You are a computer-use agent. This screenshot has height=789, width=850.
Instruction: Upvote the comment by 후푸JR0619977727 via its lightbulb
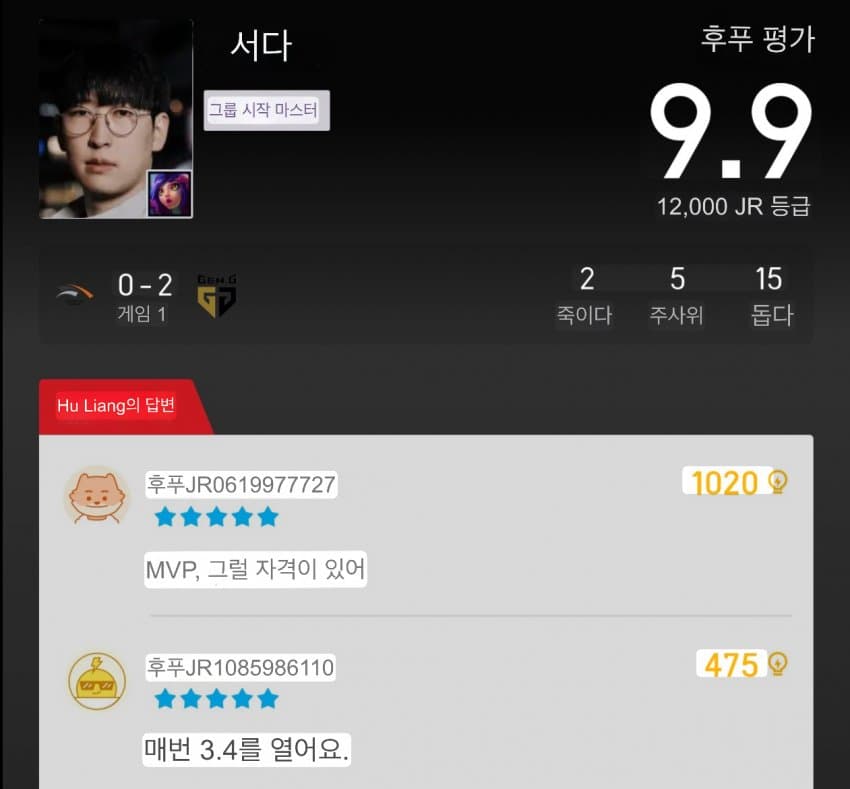[x=778, y=483]
